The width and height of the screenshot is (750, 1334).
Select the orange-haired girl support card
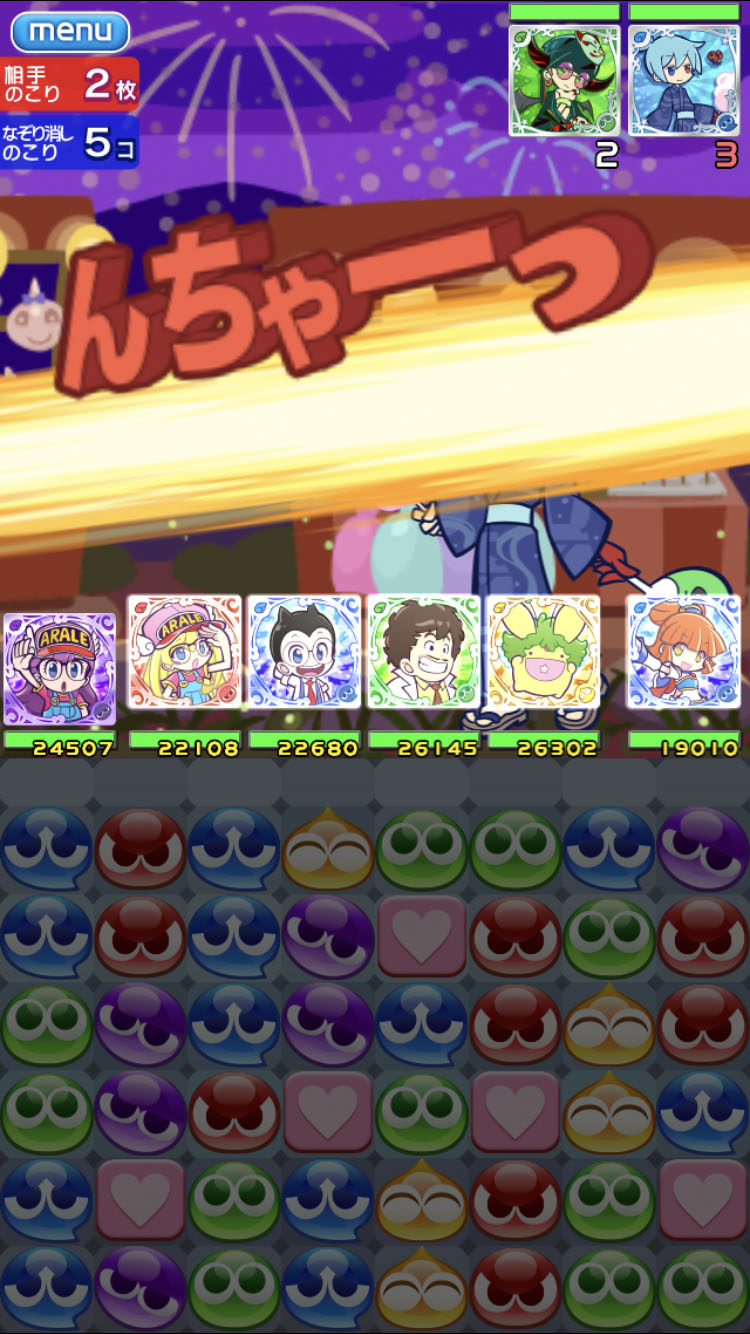click(x=684, y=652)
